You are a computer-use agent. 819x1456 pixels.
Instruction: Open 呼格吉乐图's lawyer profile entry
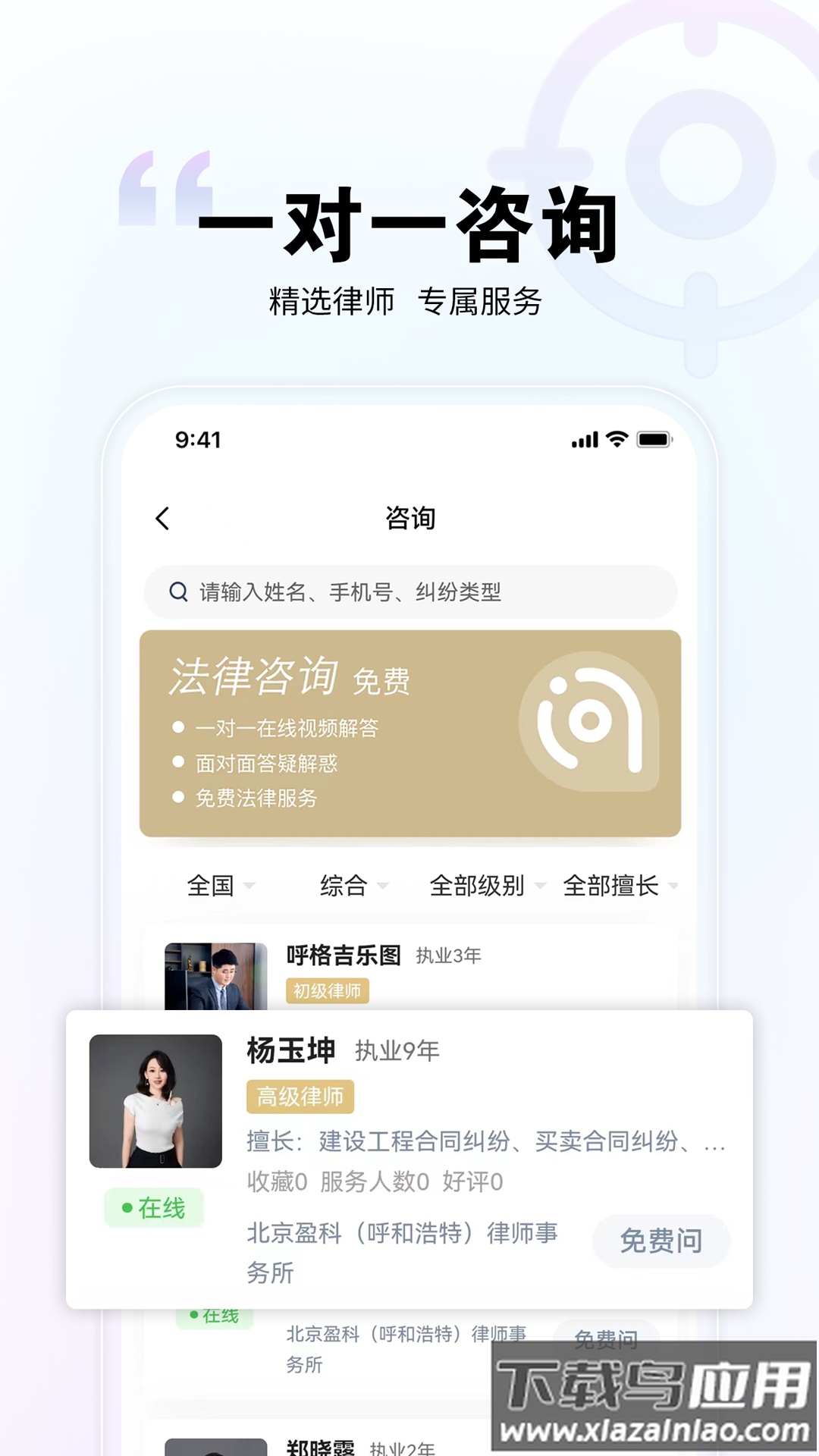[345, 956]
